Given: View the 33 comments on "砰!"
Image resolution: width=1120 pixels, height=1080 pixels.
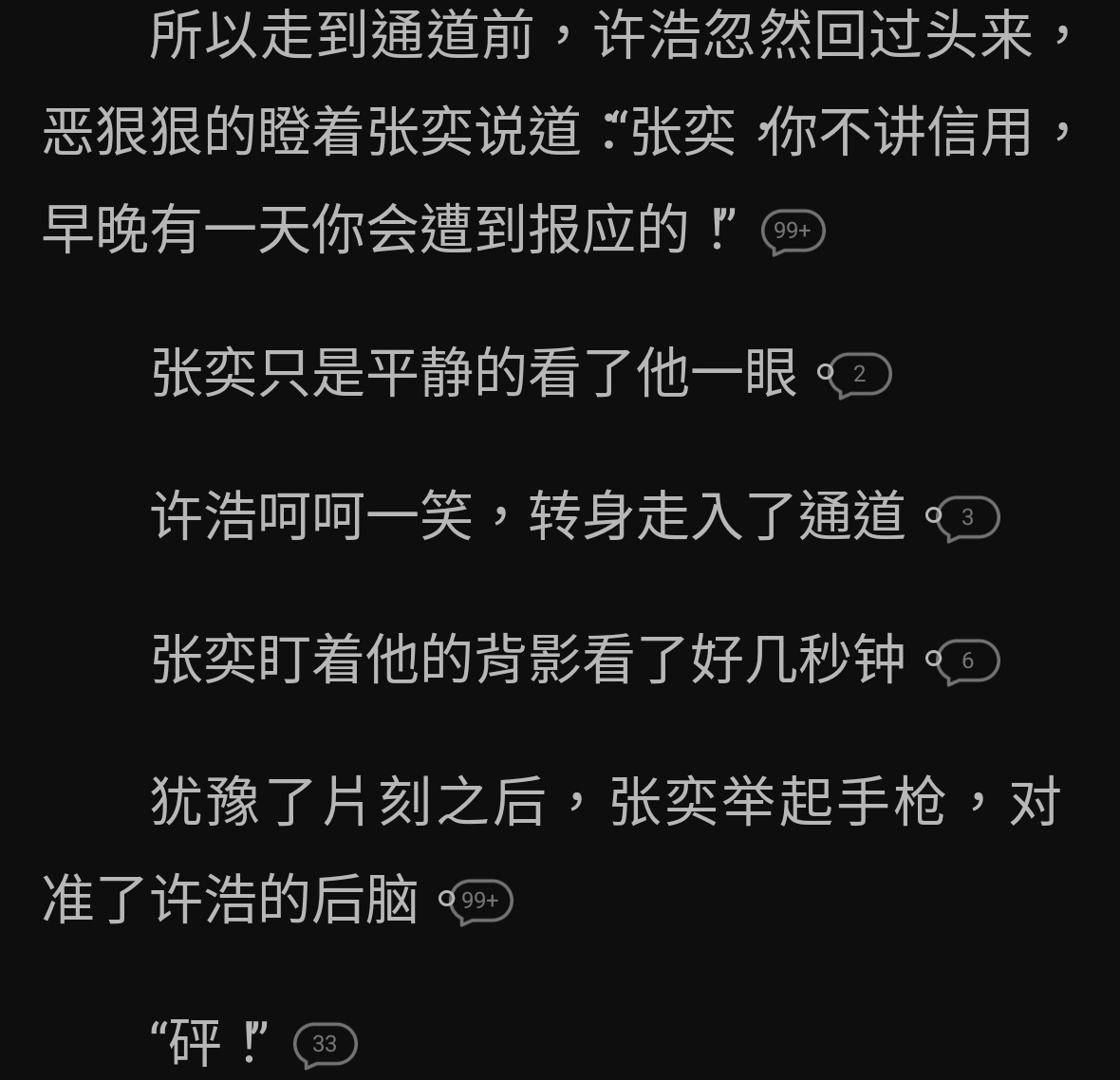Looking at the screenshot, I should tap(325, 1044).
